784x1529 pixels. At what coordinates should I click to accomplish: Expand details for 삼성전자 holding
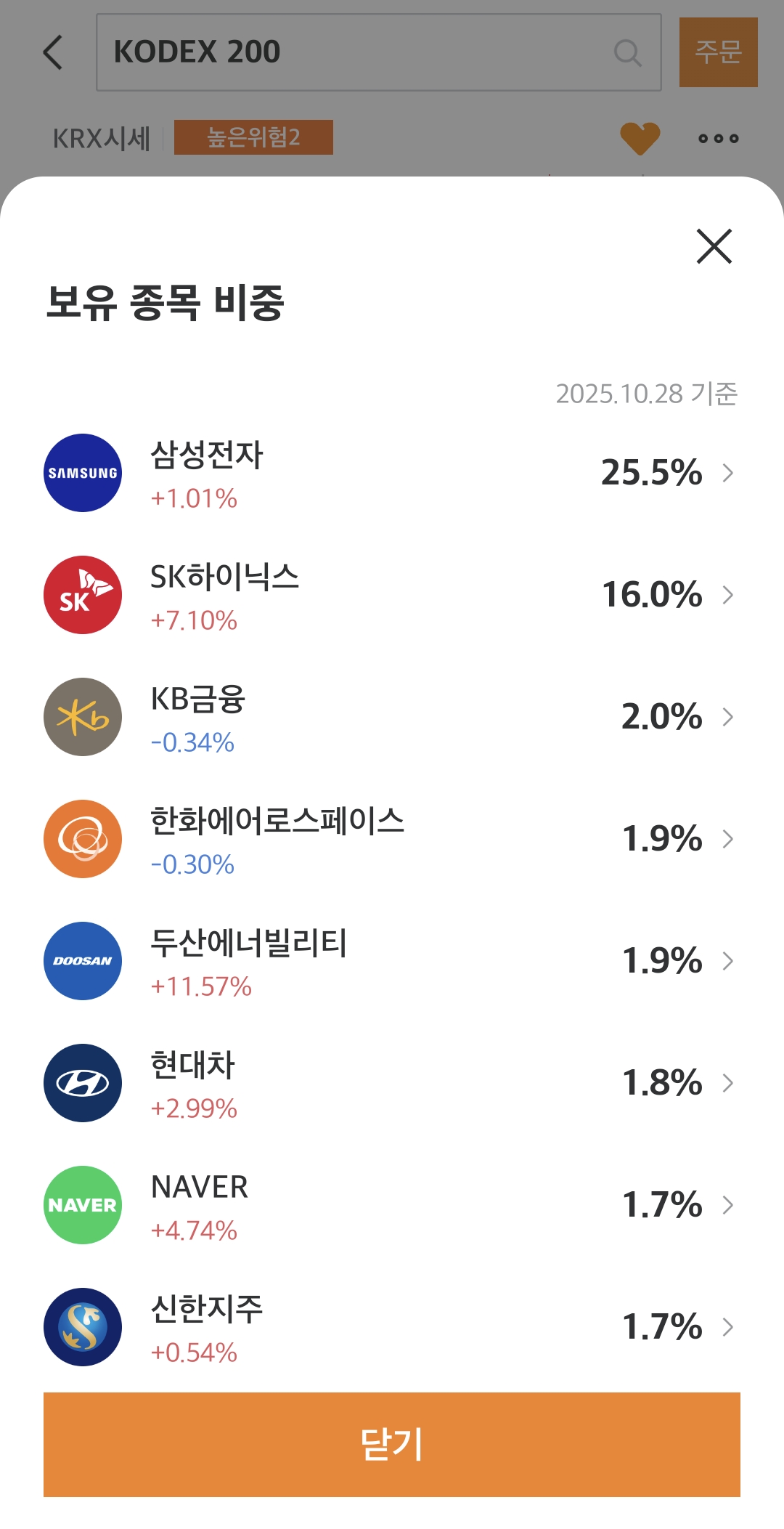click(x=728, y=473)
